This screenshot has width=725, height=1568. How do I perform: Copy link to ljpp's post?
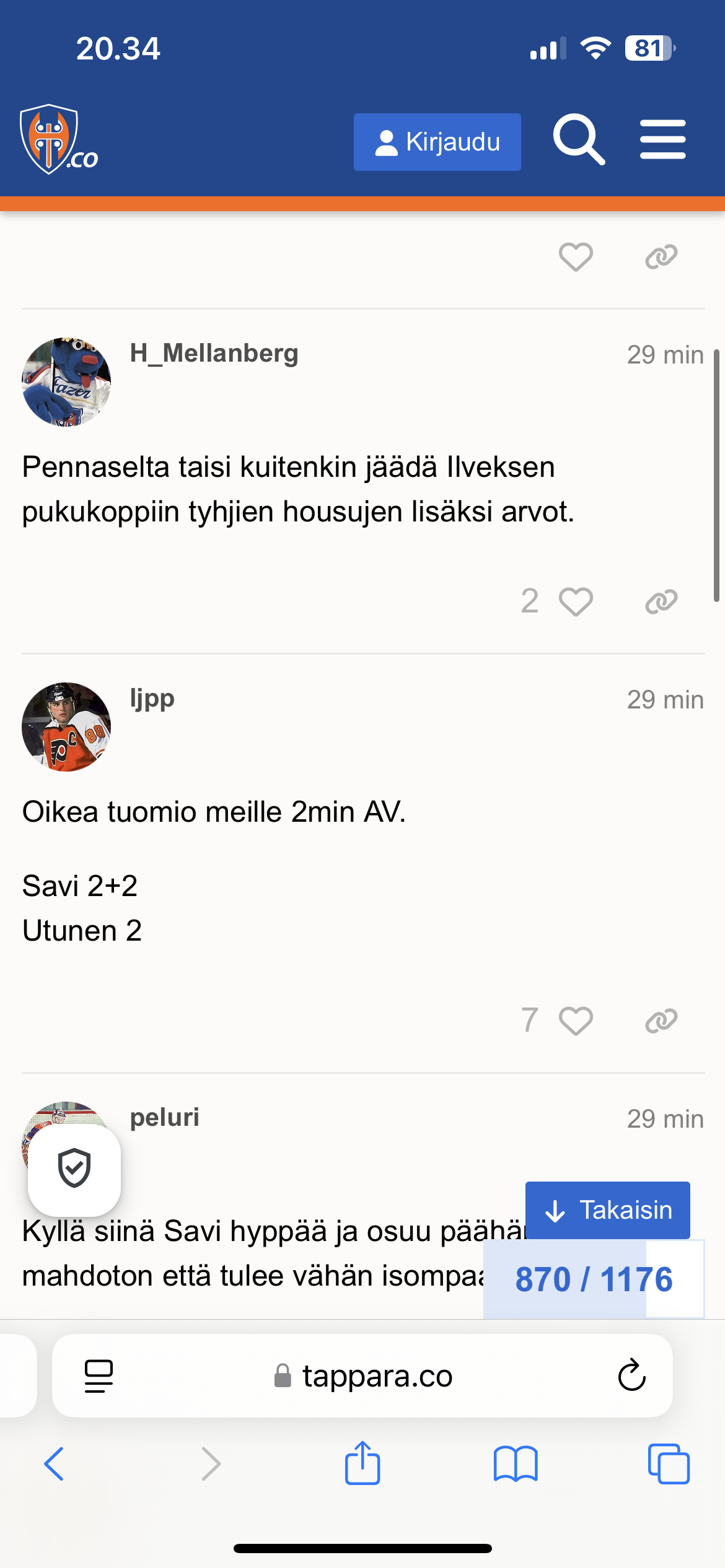click(x=661, y=1021)
